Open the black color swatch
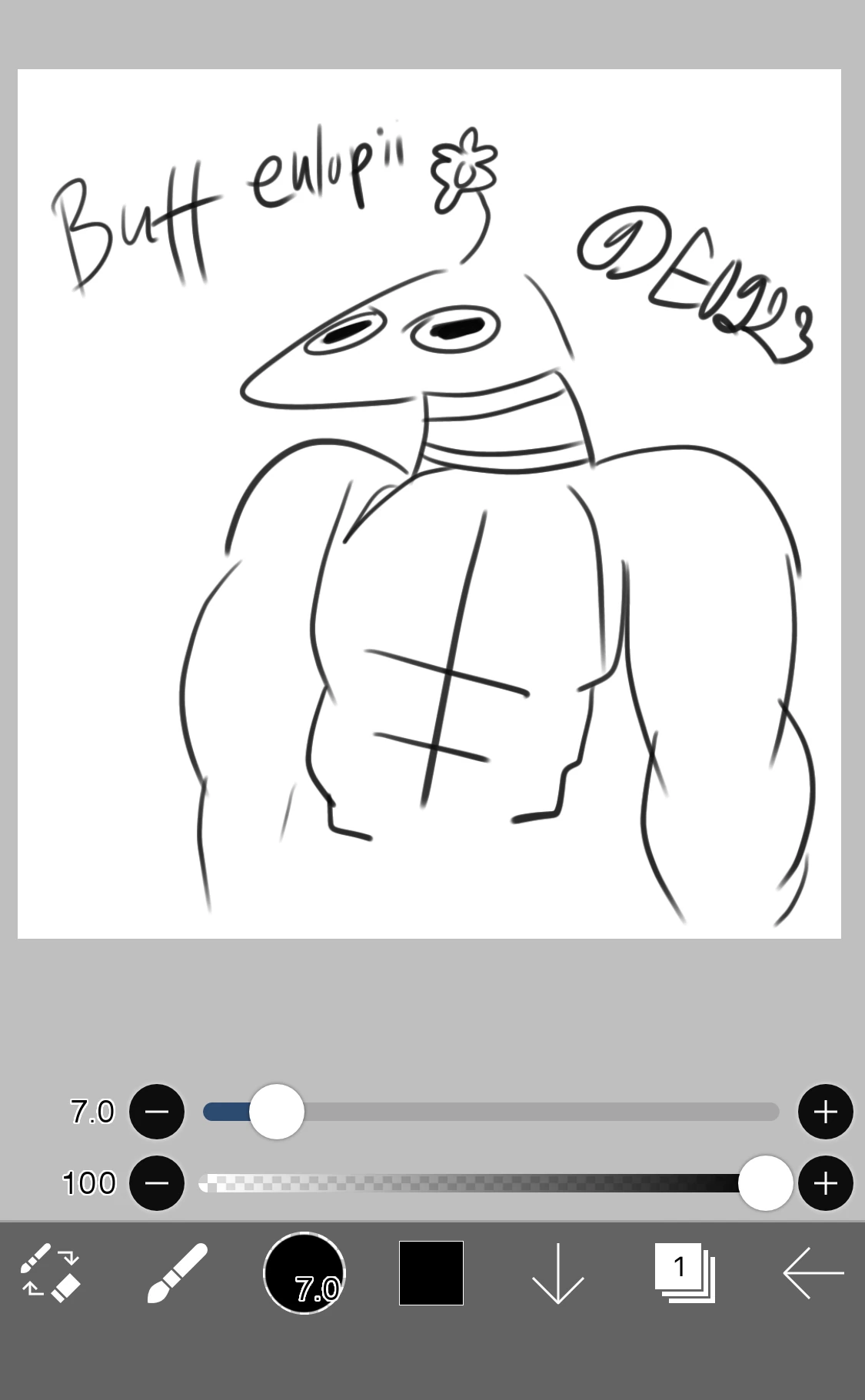 431,1273
